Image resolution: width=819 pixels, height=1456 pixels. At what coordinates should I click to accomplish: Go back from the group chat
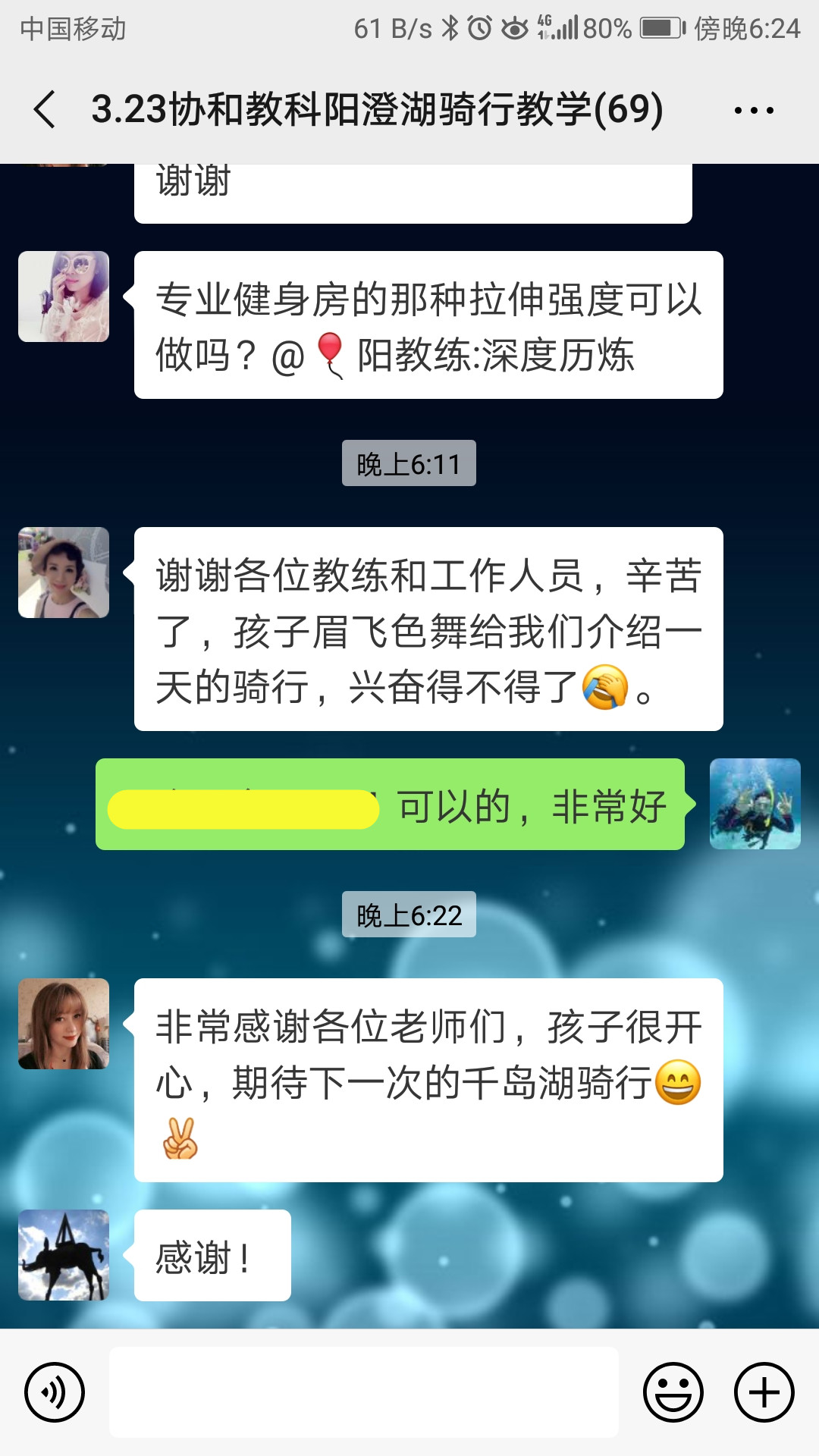coord(45,110)
